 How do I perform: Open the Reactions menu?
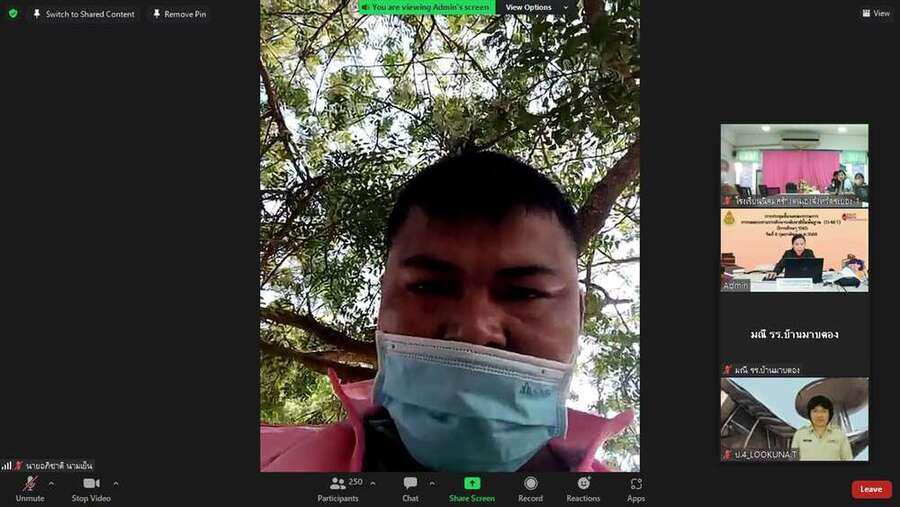tap(583, 488)
